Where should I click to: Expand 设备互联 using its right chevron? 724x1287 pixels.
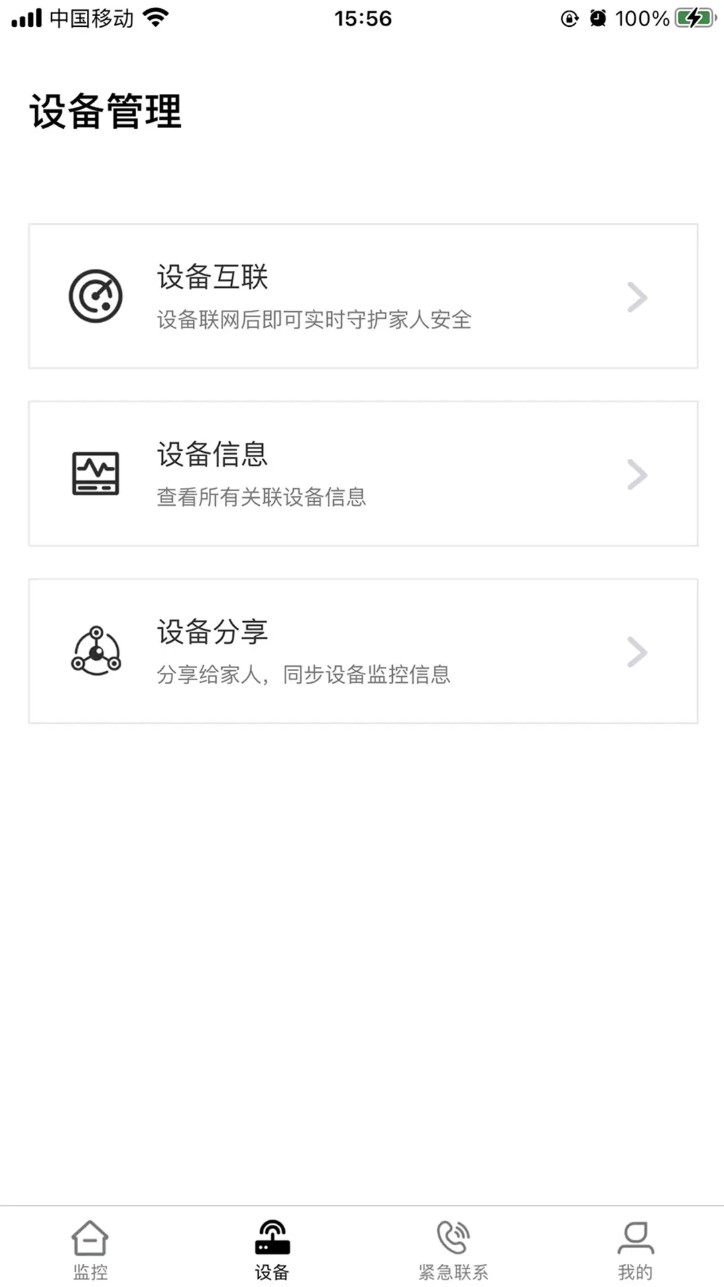pos(637,296)
